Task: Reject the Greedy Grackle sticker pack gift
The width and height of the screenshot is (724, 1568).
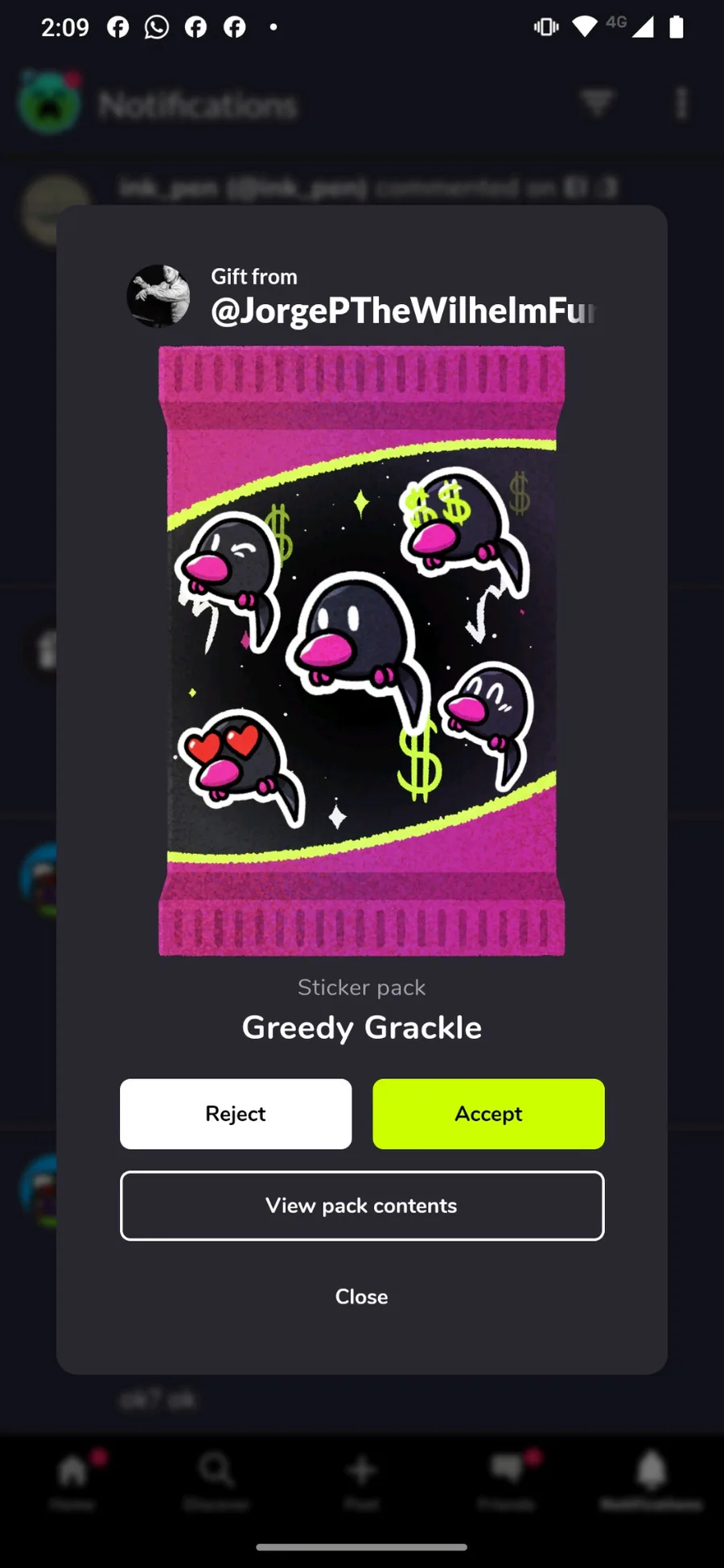Action: point(236,1114)
